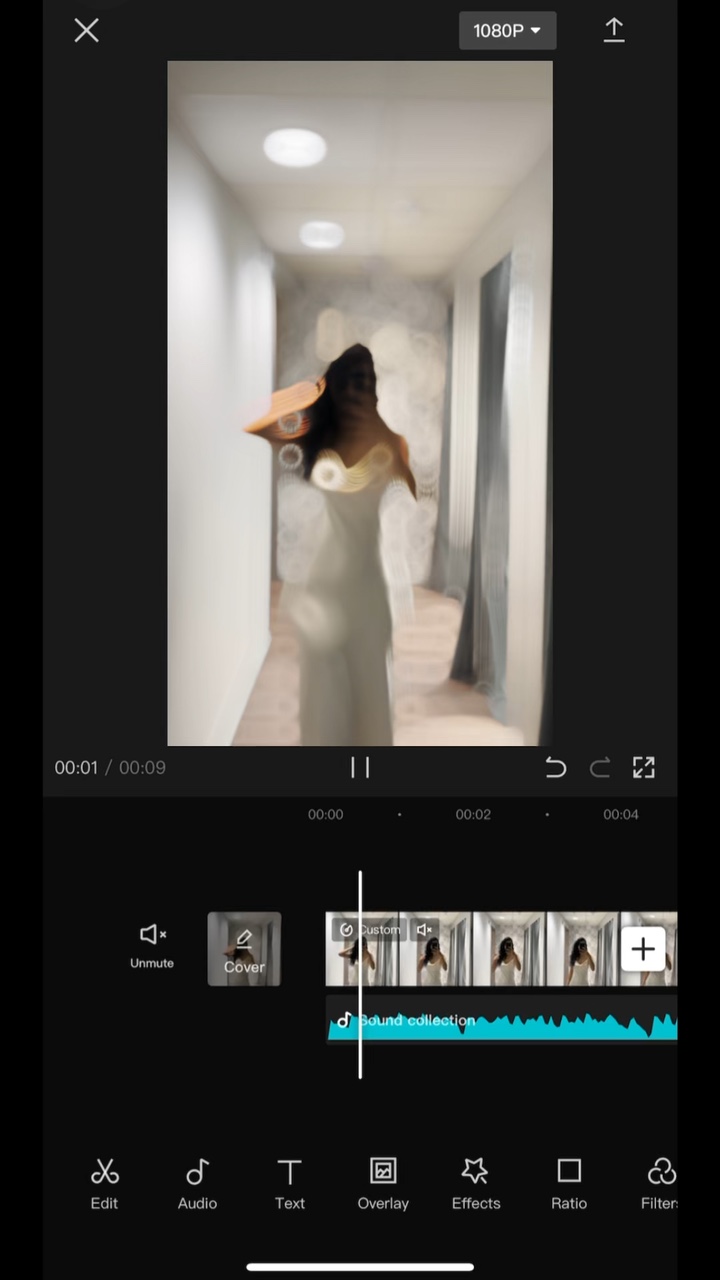
Task: Change the aspect Ratio
Action: point(569,1184)
